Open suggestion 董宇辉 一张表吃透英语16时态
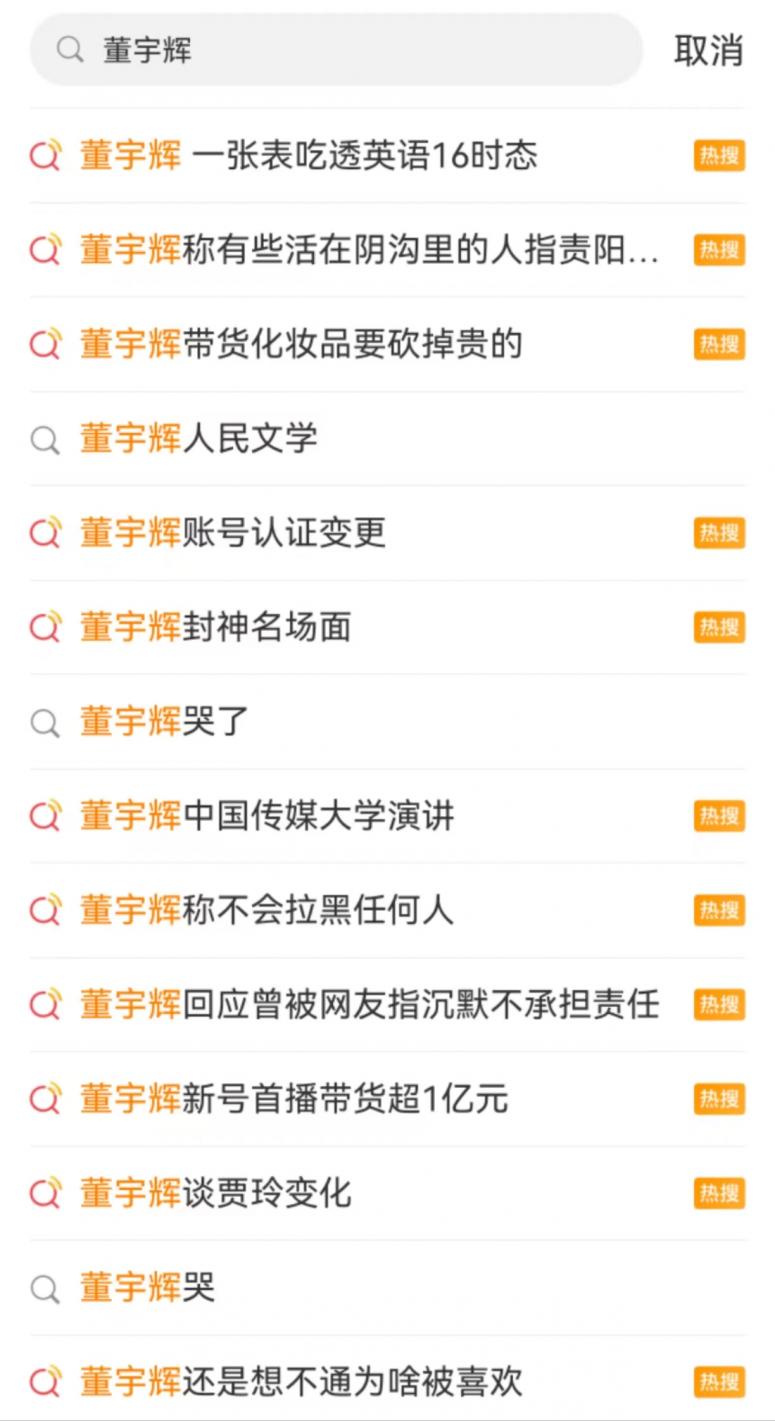Viewport: 775px width, 1421px height. point(387,156)
